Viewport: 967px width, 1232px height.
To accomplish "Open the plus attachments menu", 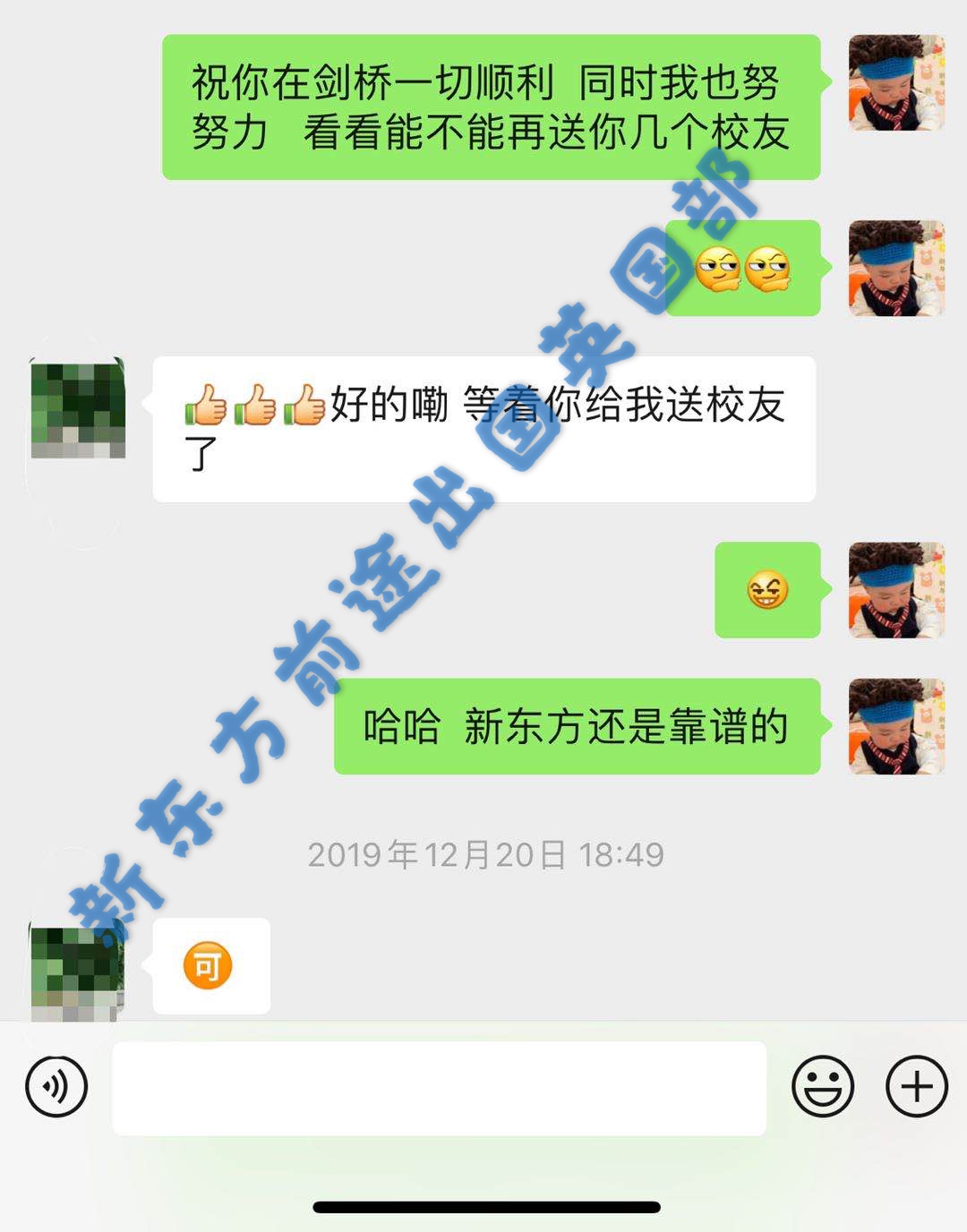I will (x=916, y=1087).
